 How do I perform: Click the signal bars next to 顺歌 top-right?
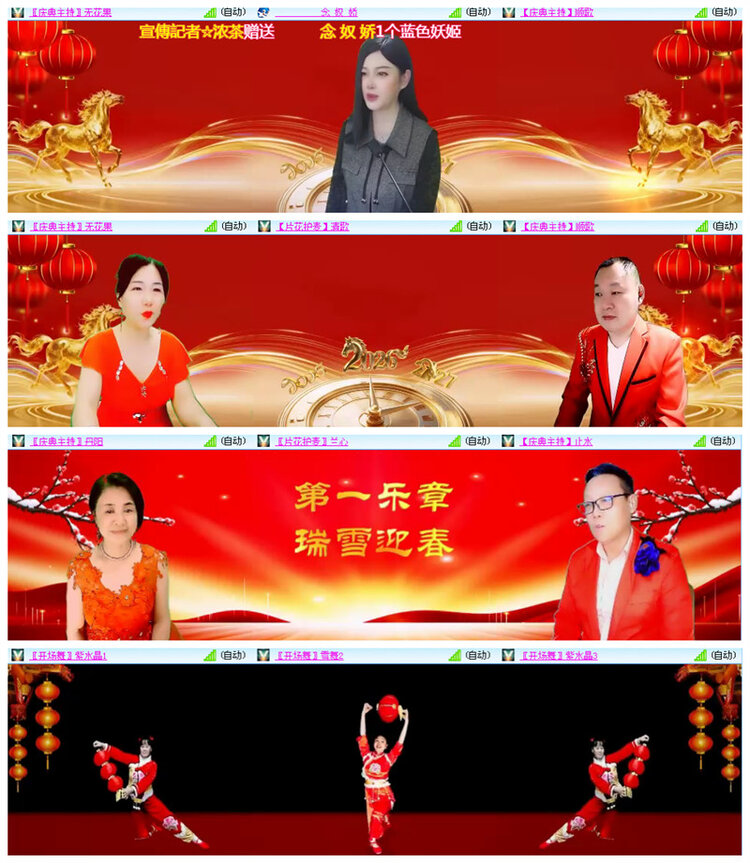tap(701, 11)
